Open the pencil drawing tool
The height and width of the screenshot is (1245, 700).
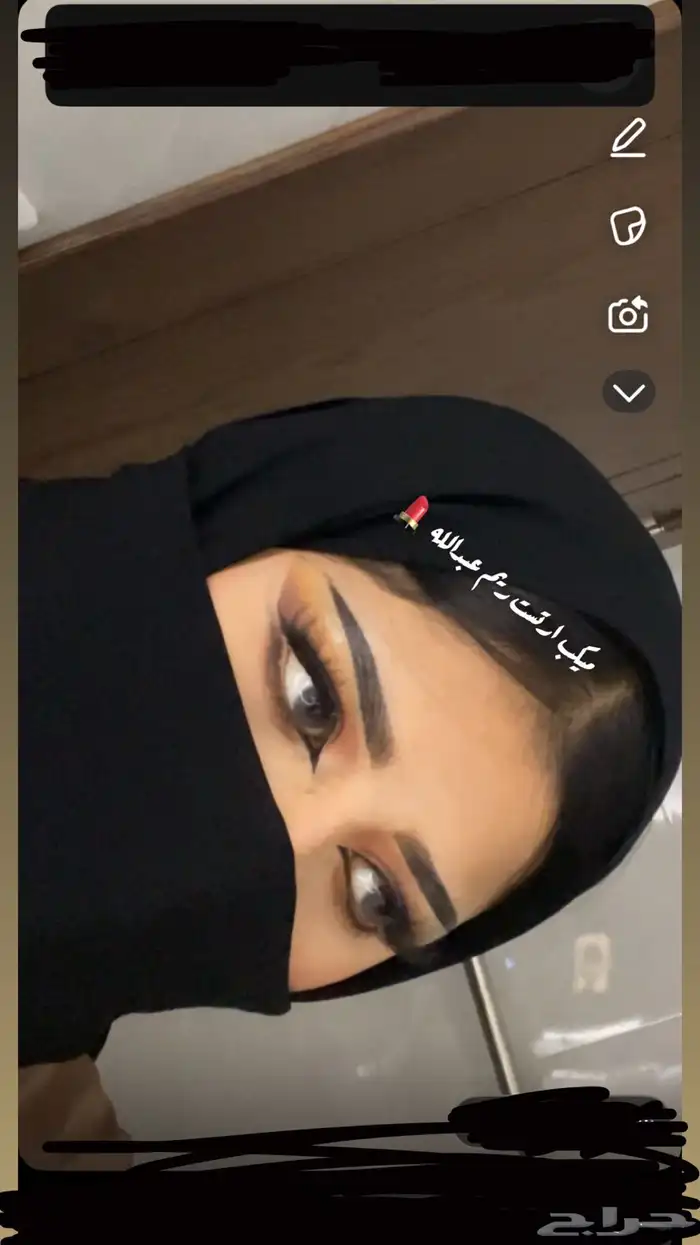(629, 138)
